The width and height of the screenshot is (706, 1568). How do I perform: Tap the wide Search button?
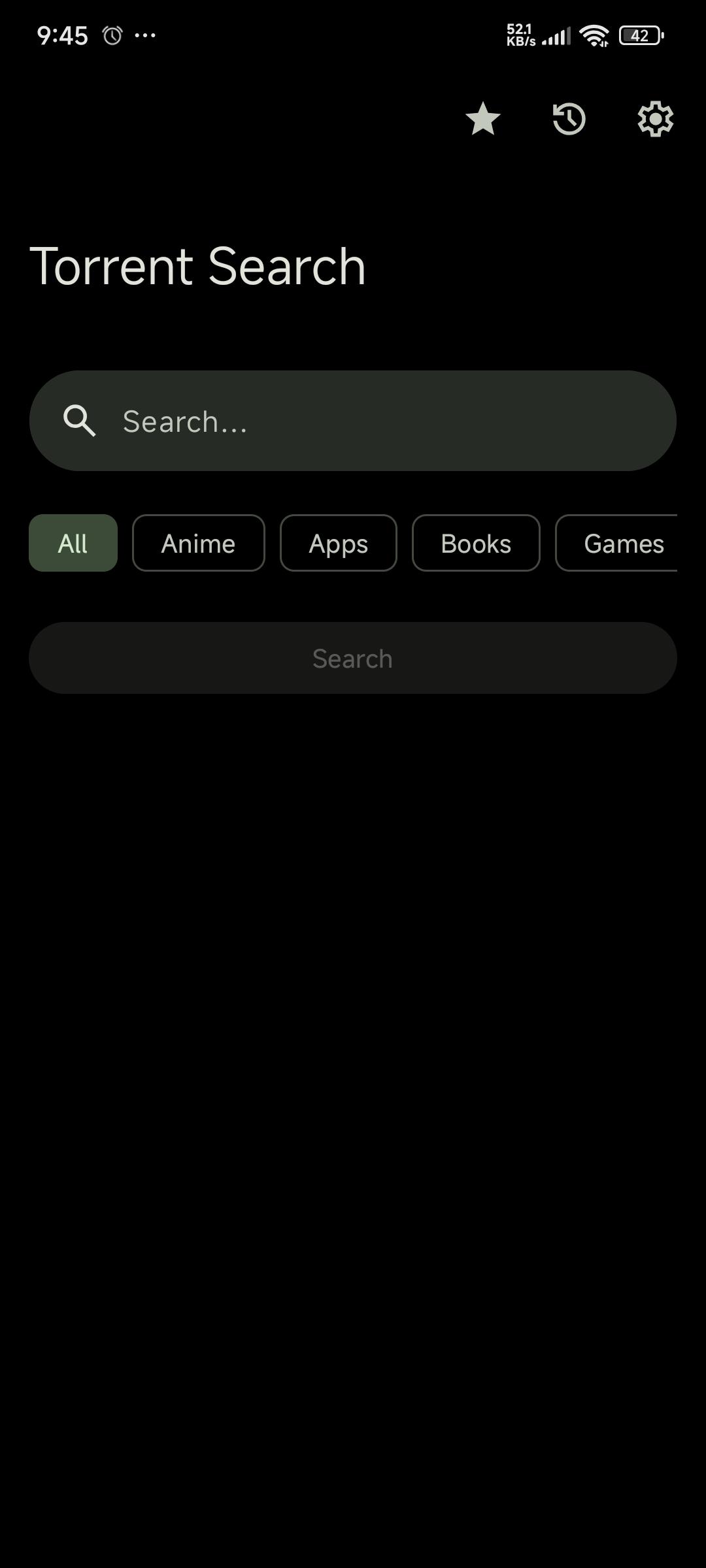(353, 658)
